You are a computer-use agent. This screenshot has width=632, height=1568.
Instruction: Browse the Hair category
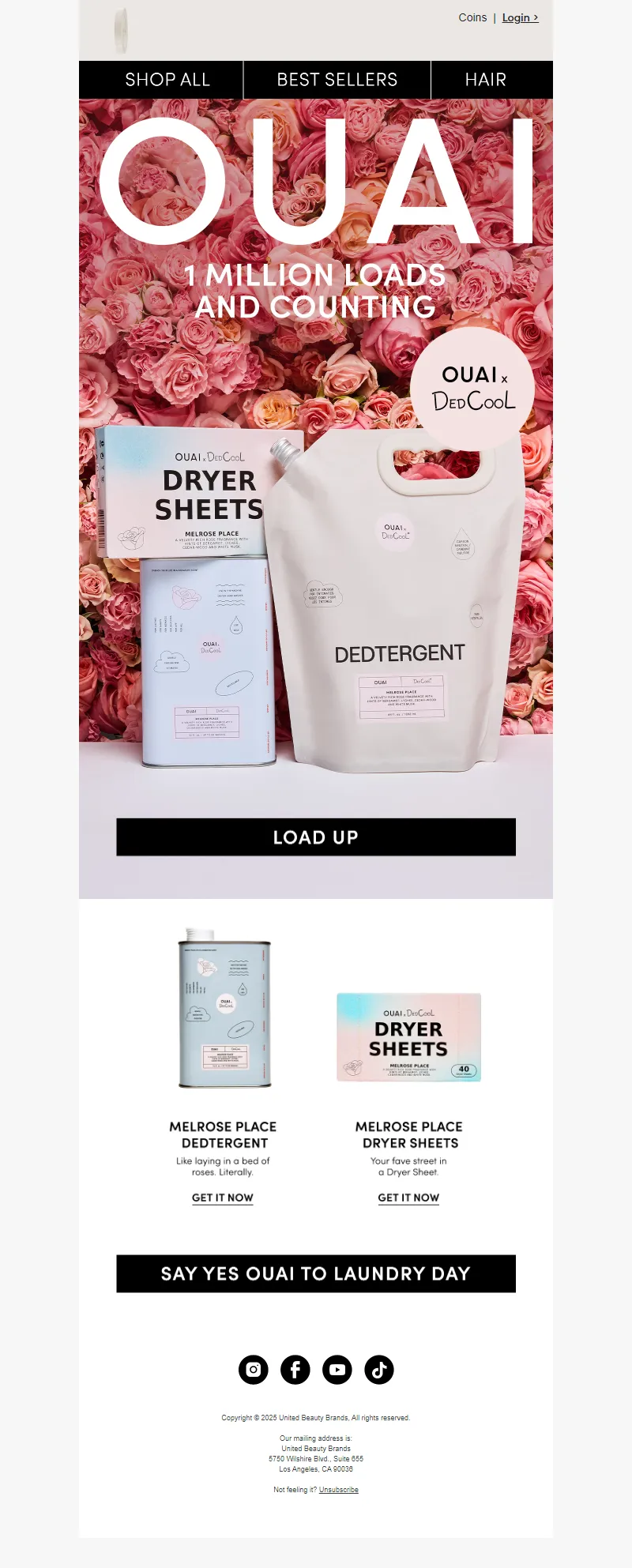[485, 80]
